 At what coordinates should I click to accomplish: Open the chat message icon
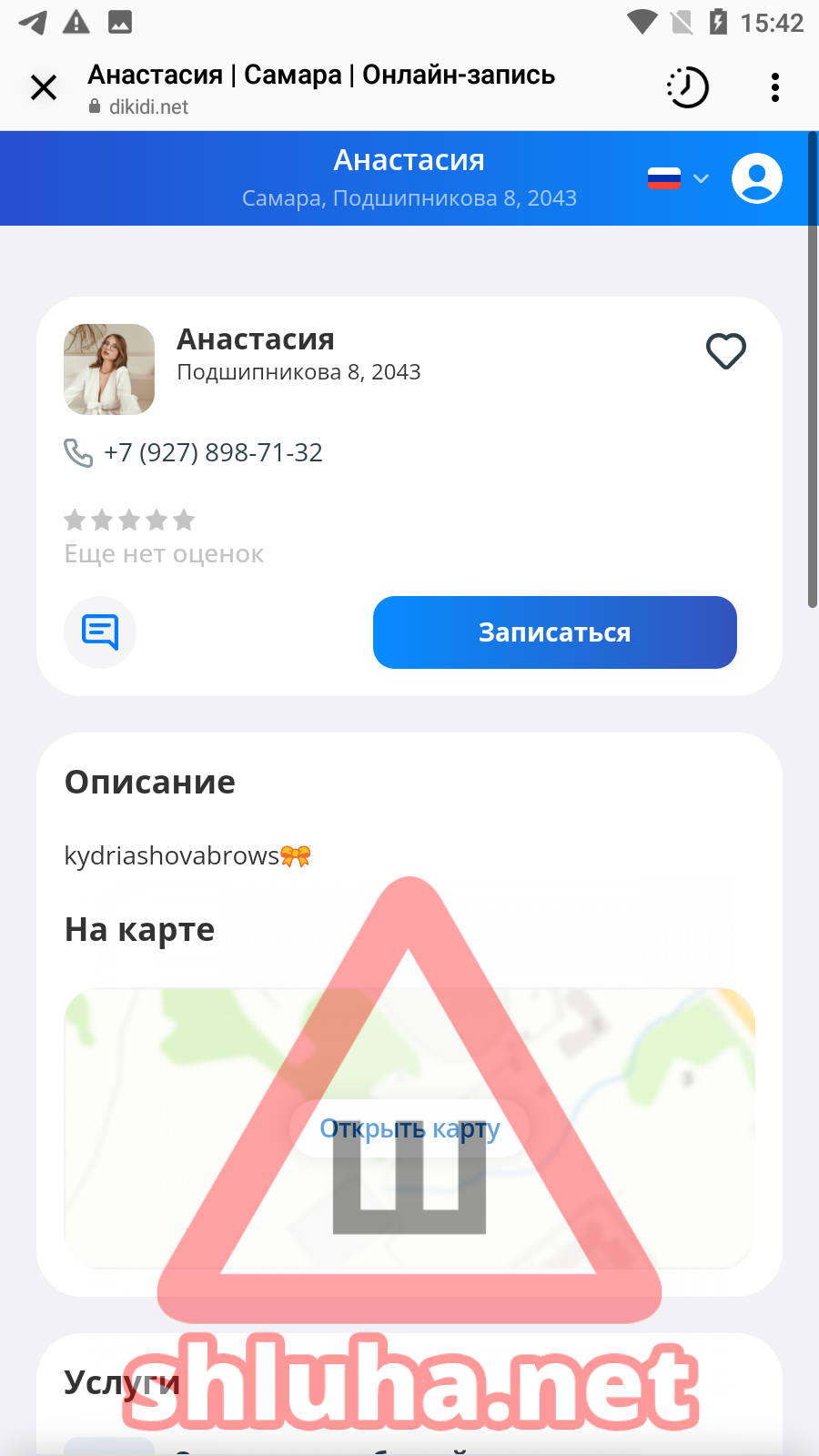pyautogui.click(x=100, y=632)
